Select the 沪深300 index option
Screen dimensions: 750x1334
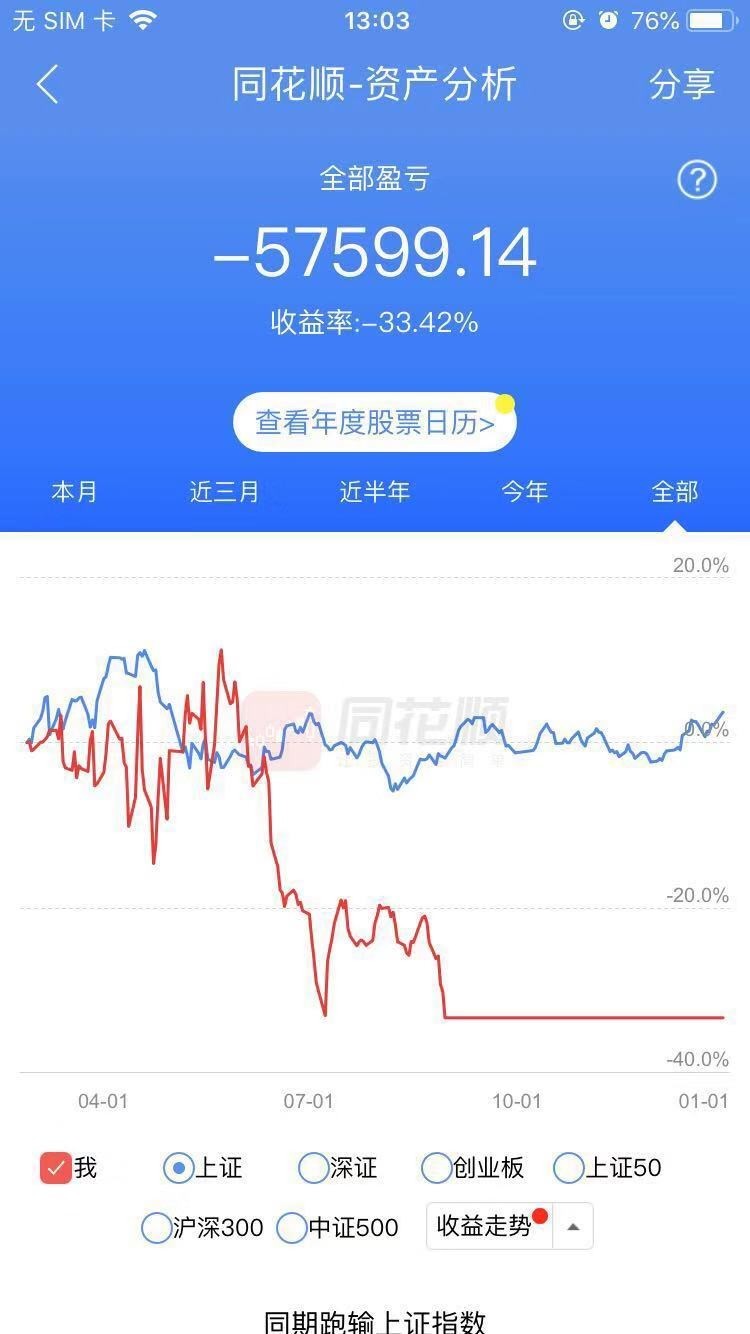tap(155, 1228)
